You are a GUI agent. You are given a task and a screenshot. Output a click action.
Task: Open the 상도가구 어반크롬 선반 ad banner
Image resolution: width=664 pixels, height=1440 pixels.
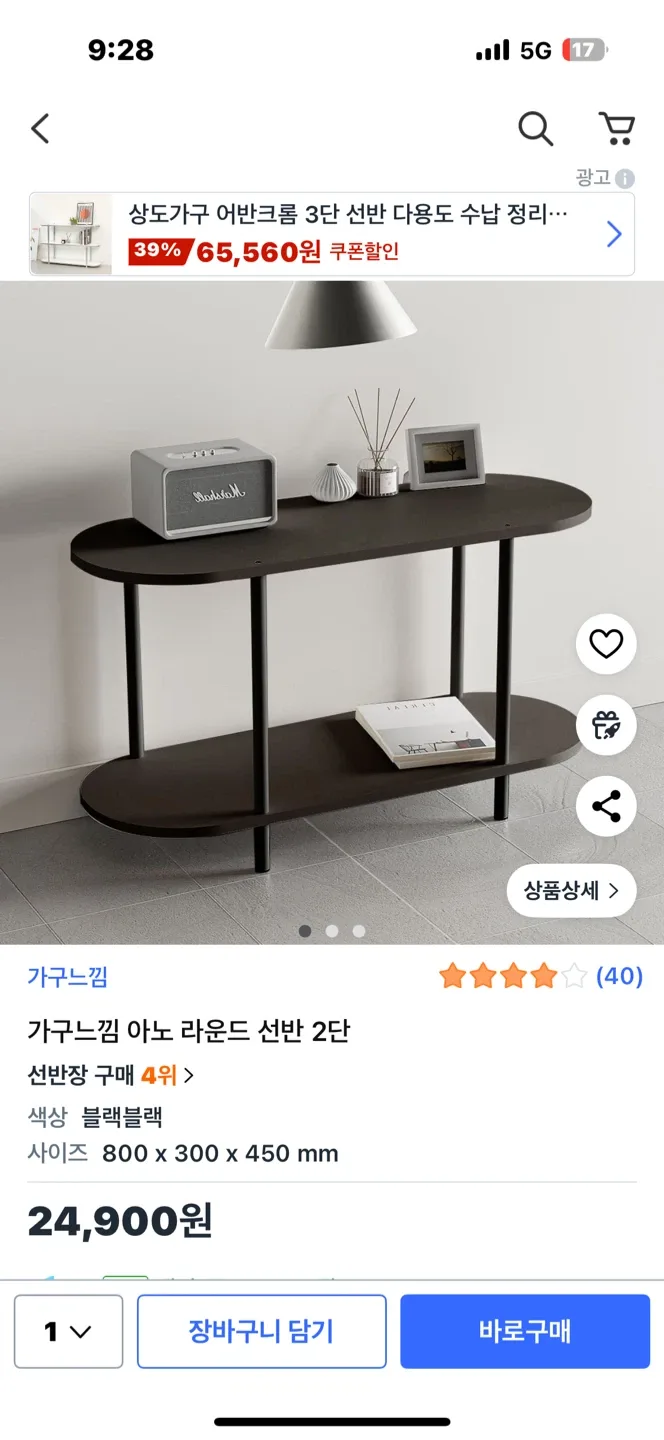pos(331,234)
